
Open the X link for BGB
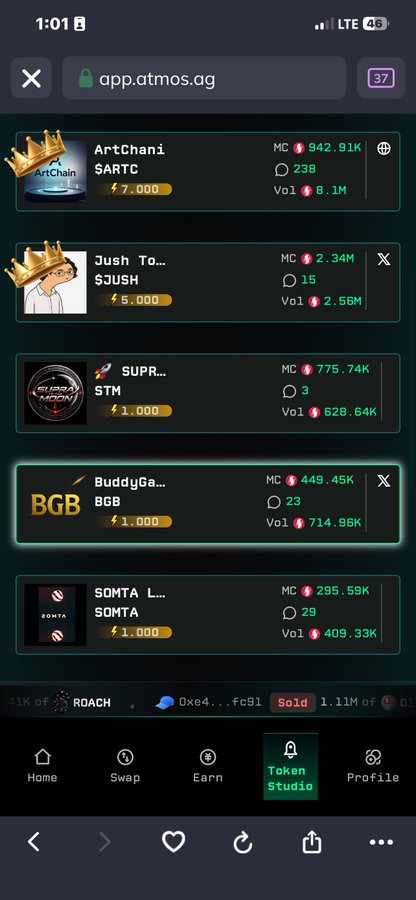pos(384,480)
